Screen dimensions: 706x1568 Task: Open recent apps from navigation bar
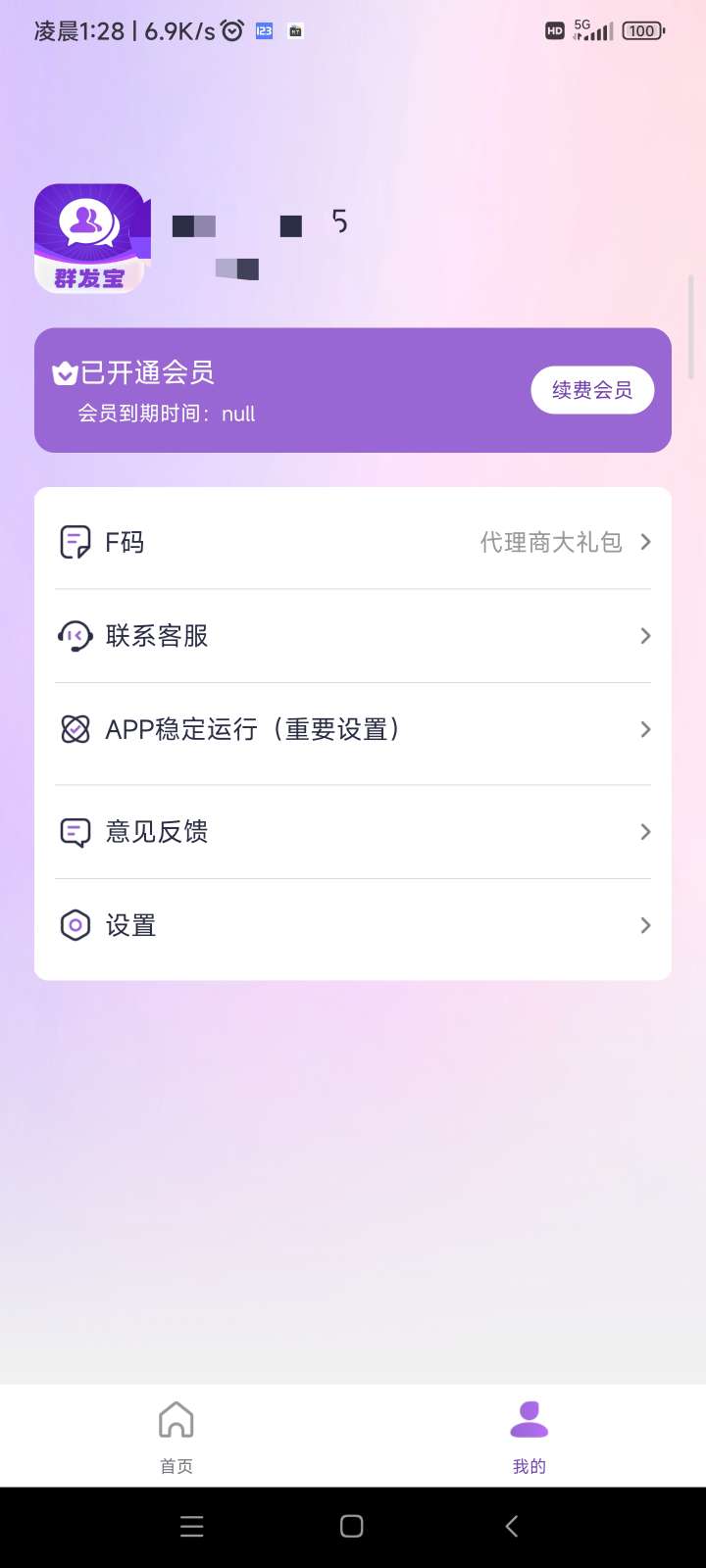coord(192,1526)
